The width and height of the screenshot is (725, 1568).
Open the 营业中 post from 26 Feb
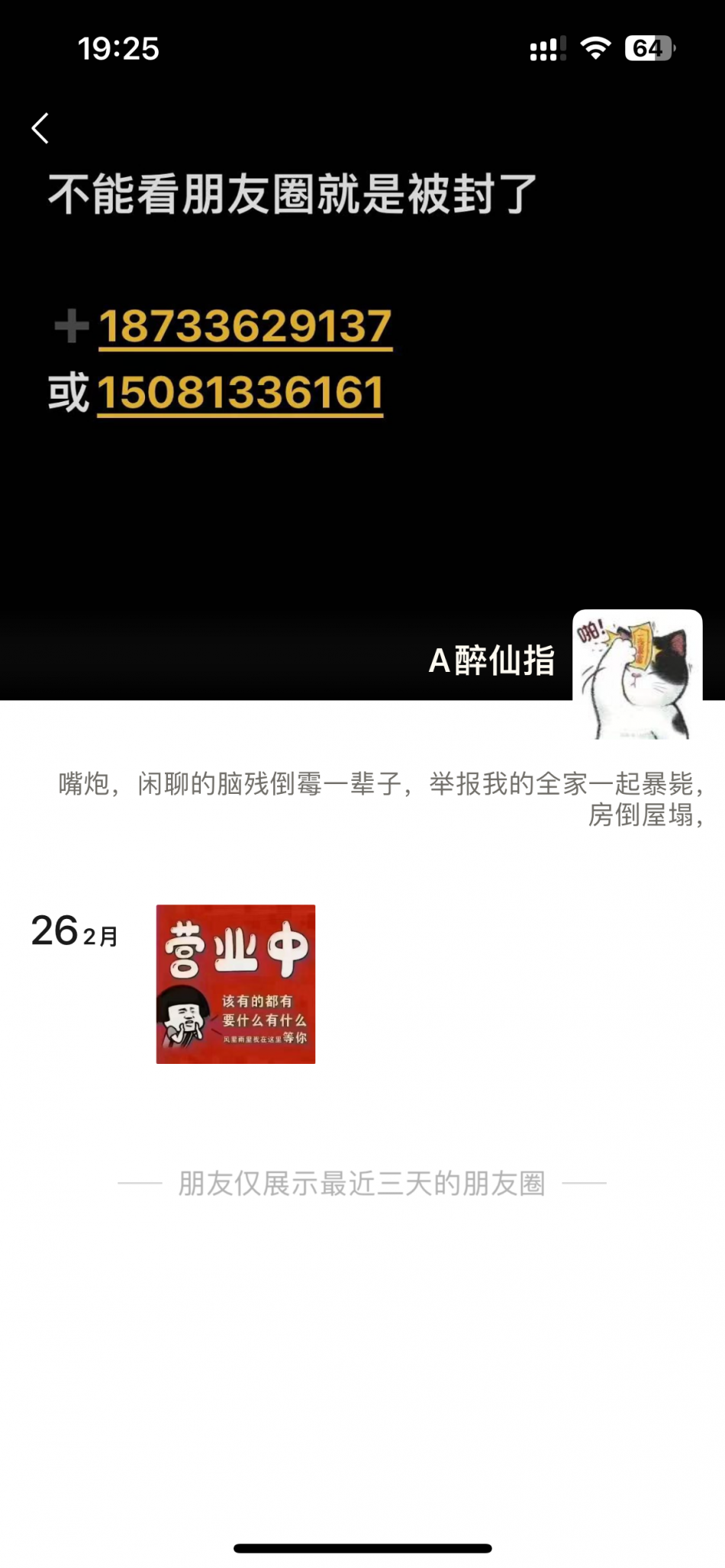click(235, 984)
